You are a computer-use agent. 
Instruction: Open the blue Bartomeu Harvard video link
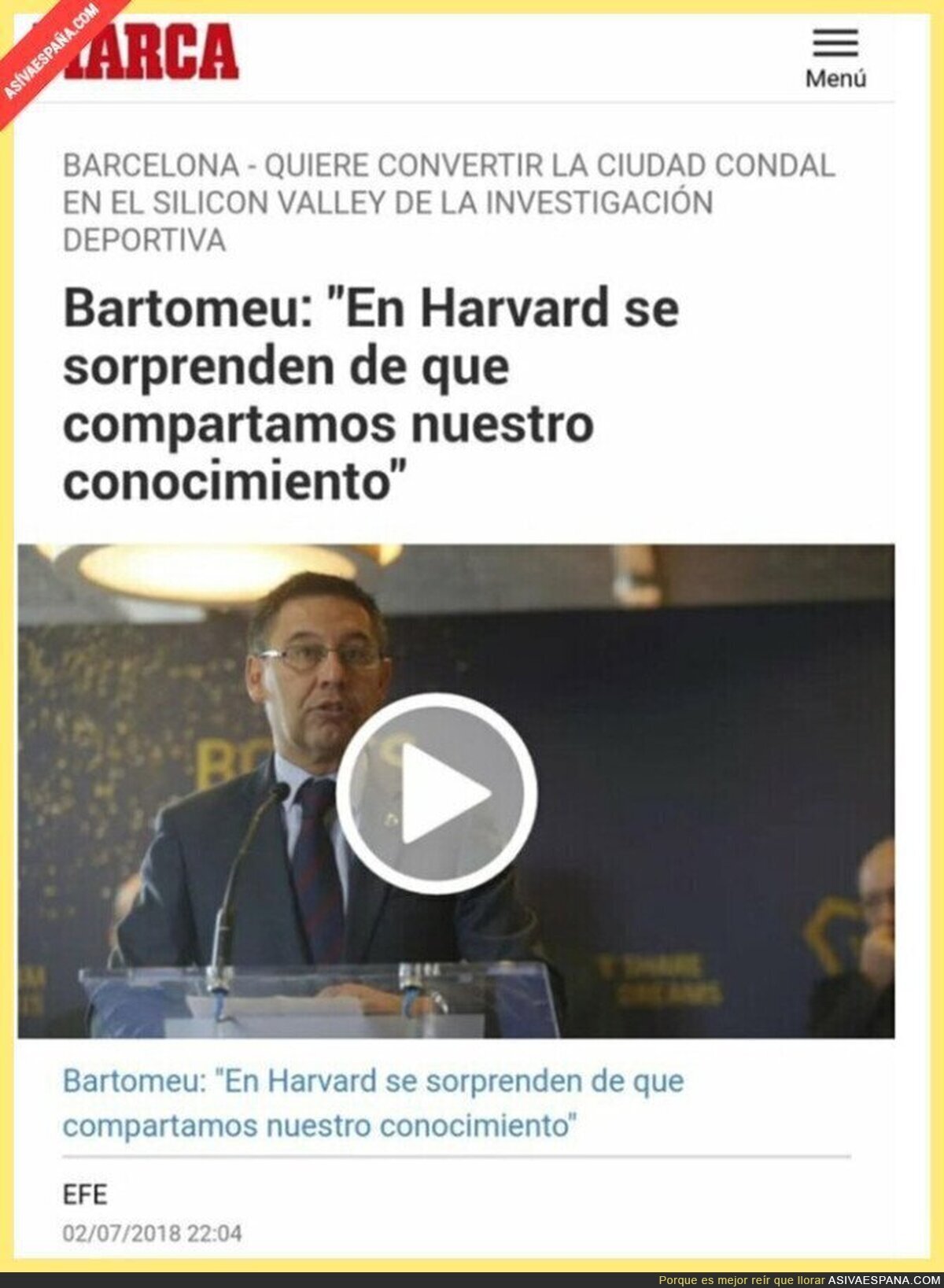click(373, 1103)
